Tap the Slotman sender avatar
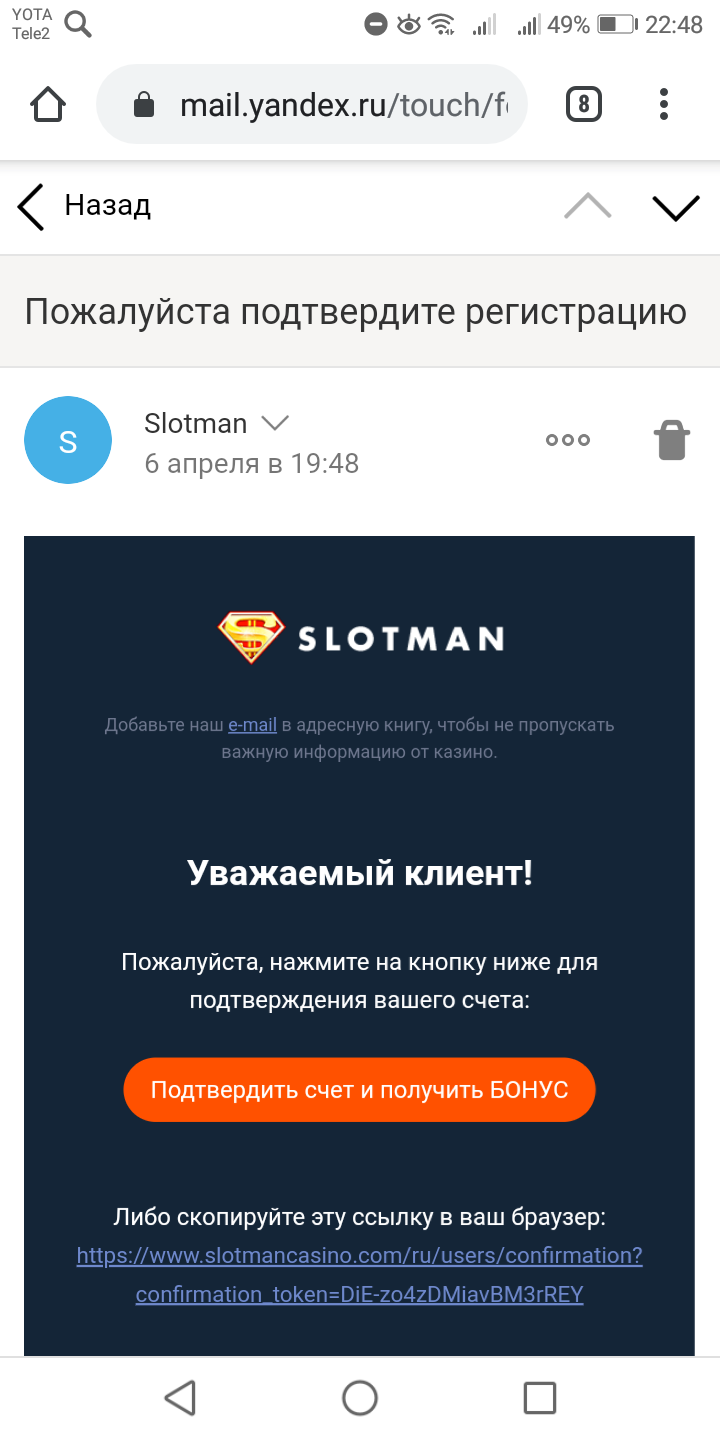720x1440 pixels. pyautogui.click(x=68, y=441)
